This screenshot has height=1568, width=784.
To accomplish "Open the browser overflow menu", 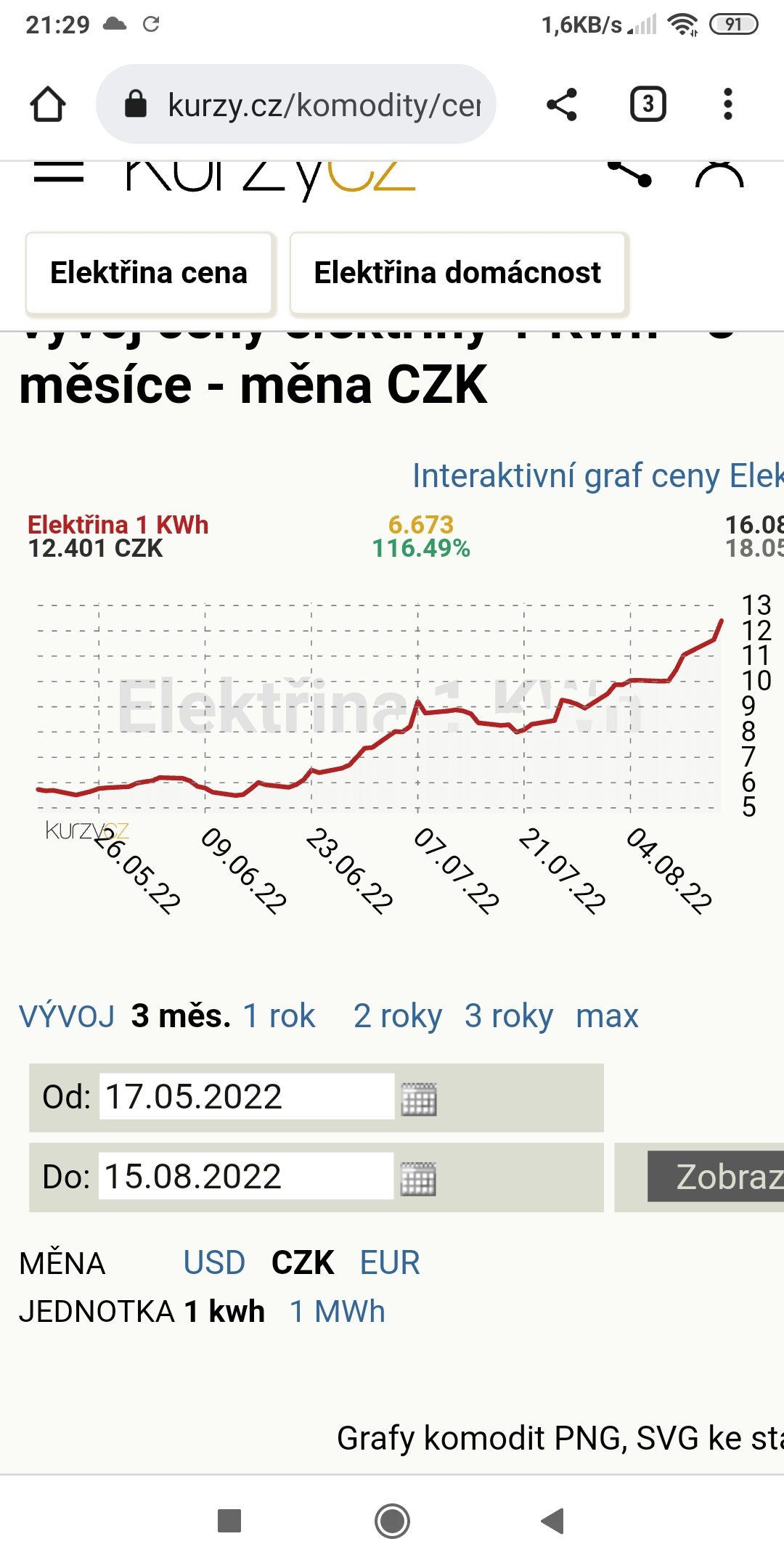I will [x=727, y=105].
